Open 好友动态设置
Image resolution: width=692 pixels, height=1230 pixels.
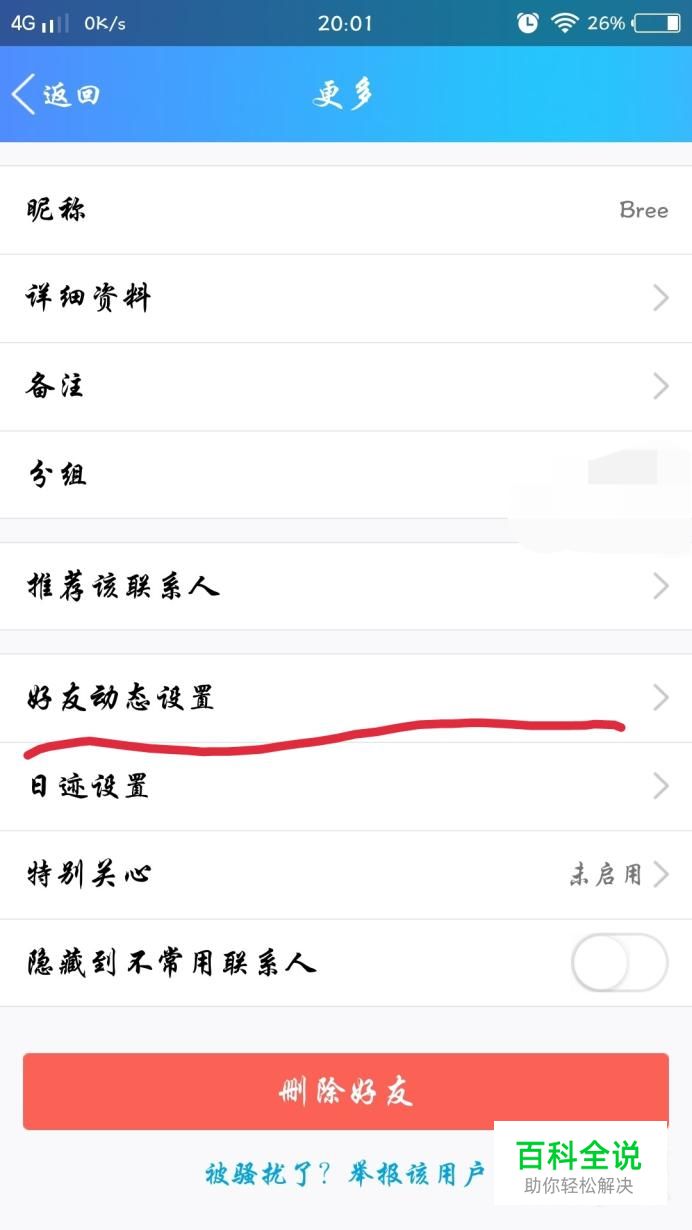[346, 698]
